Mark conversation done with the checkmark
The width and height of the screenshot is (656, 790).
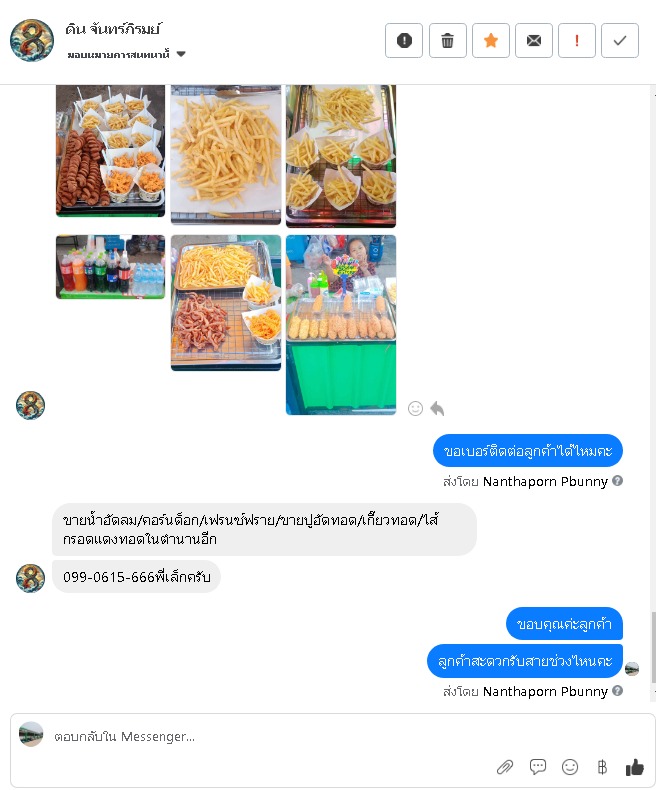[620, 40]
